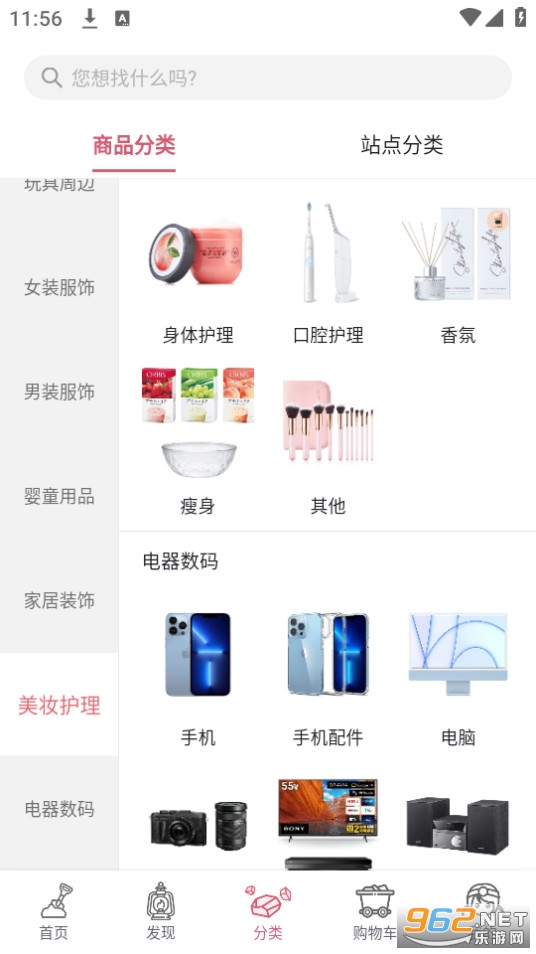The height and width of the screenshot is (954, 536).
Task: Select 电器数码 in the left sidebar
Action: pyautogui.click(x=59, y=809)
